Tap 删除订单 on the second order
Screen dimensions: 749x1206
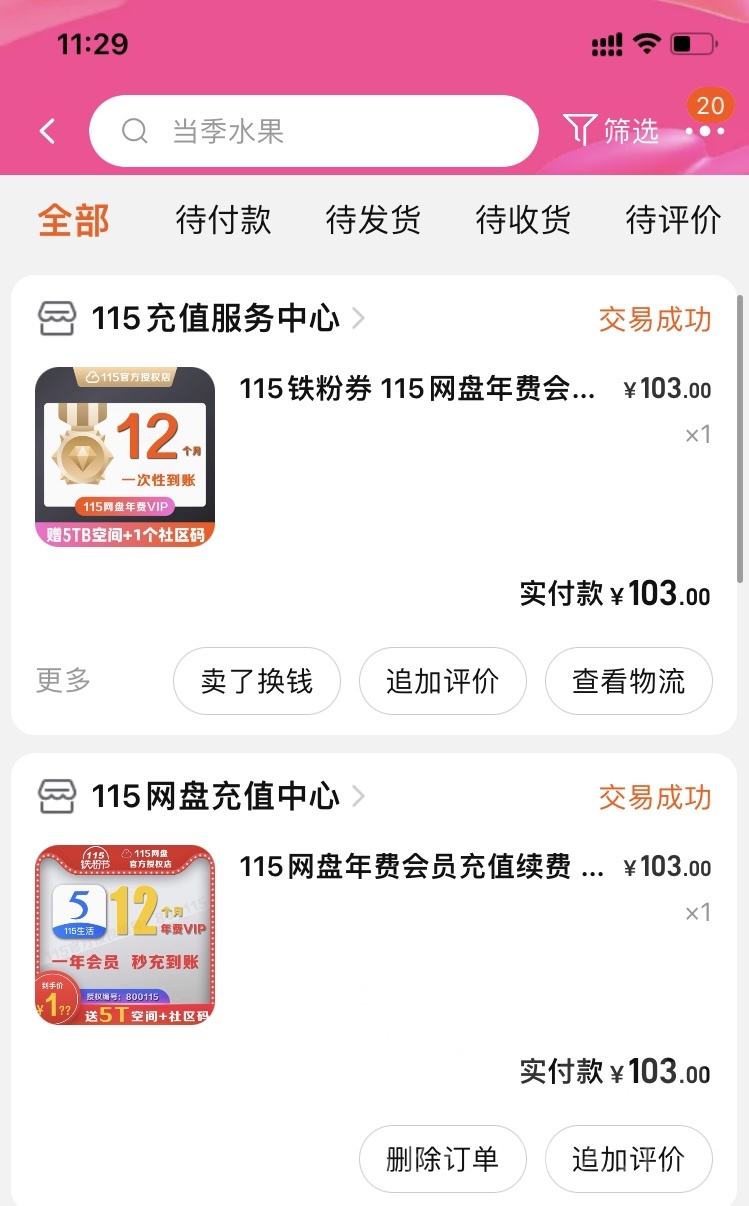[442, 1158]
